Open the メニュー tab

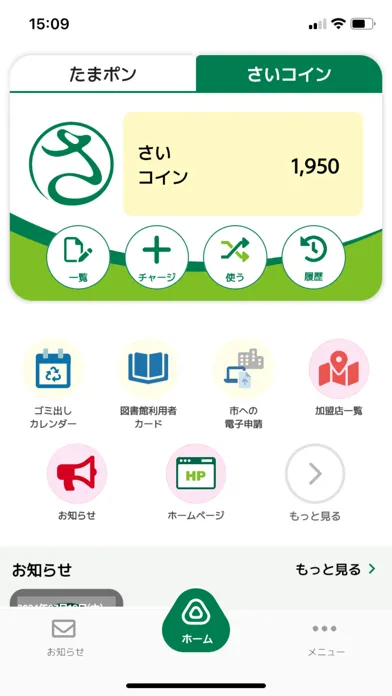pos(326,639)
